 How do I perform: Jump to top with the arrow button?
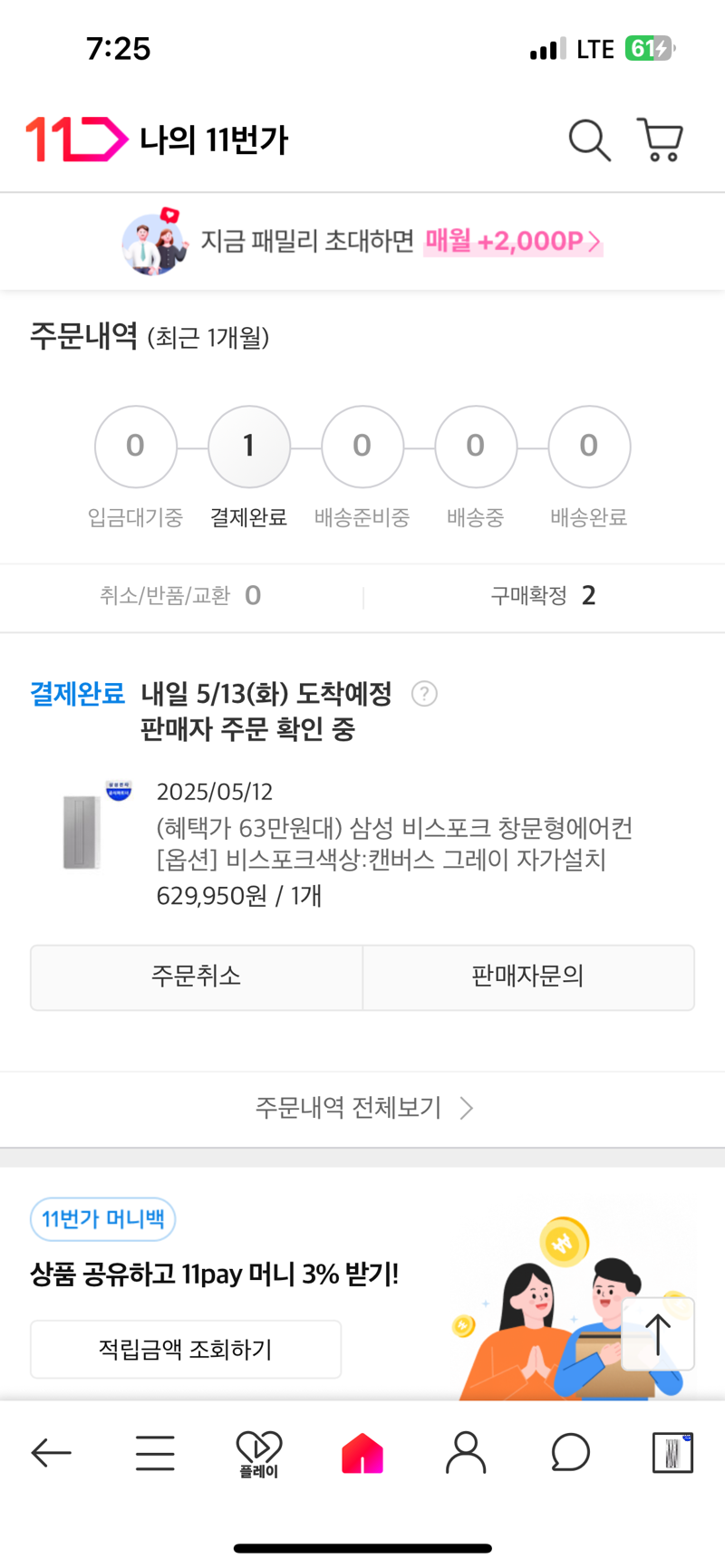[x=658, y=1334]
